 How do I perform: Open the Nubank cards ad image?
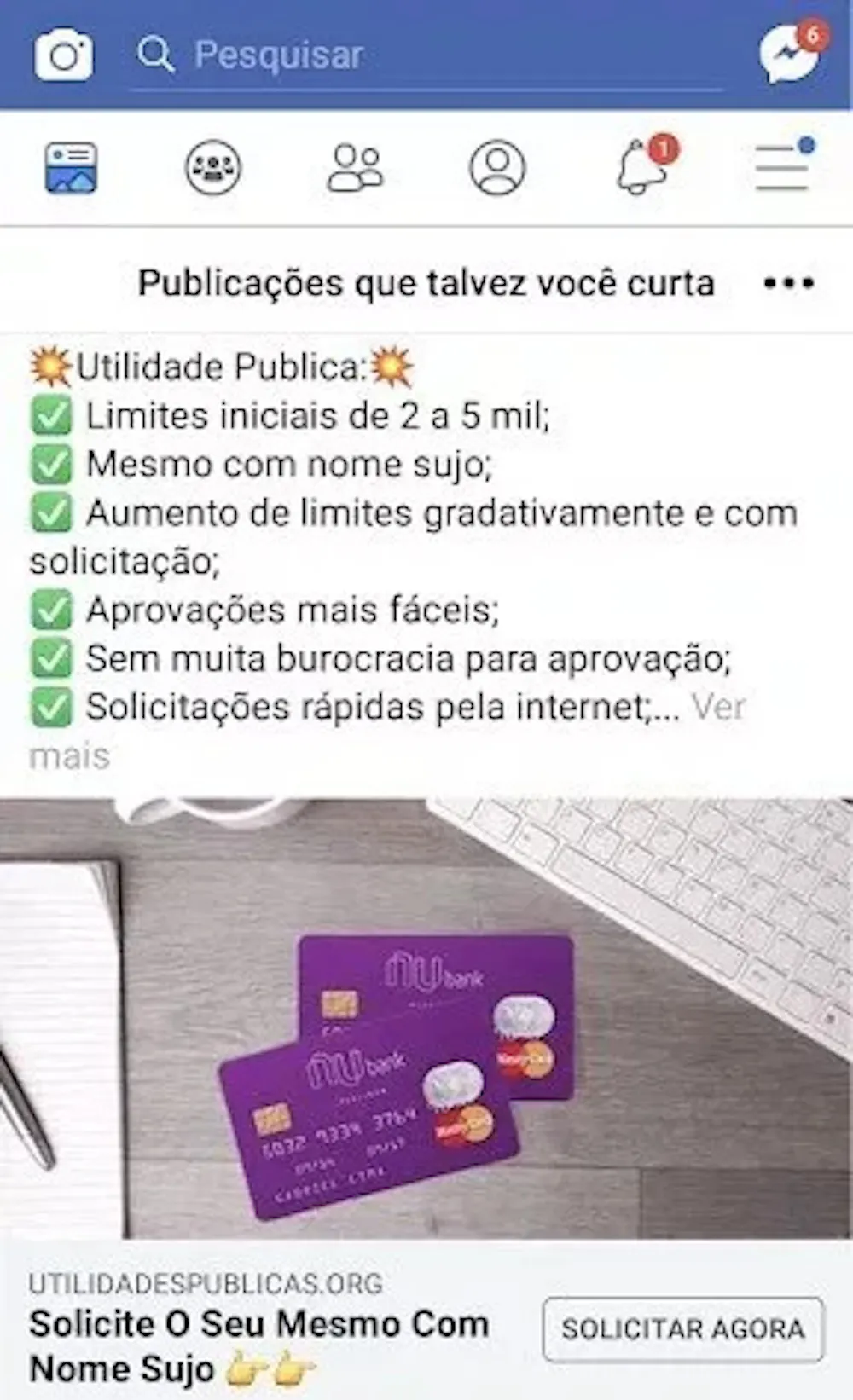click(426, 1019)
